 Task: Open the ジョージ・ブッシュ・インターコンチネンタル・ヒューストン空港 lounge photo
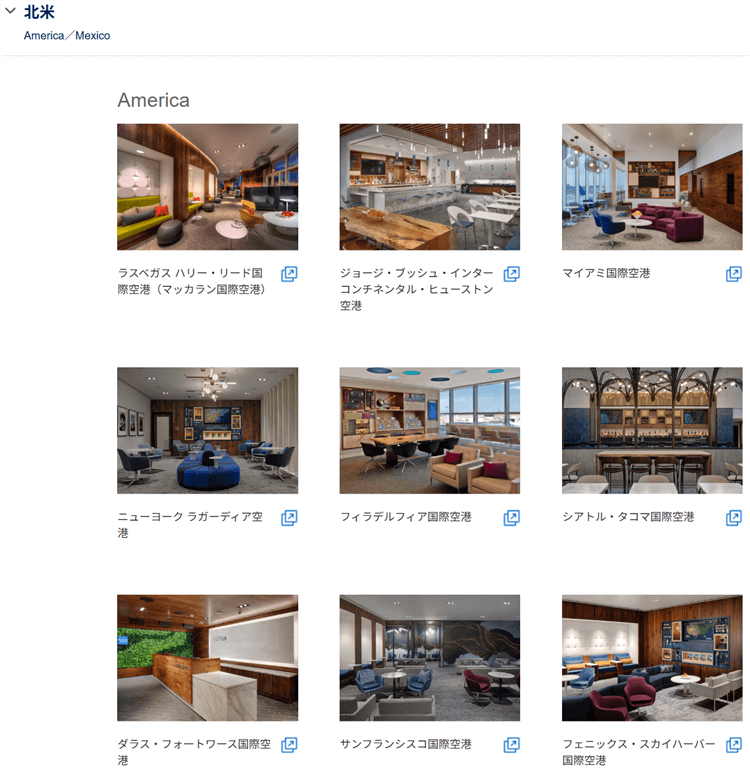coord(429,186)
